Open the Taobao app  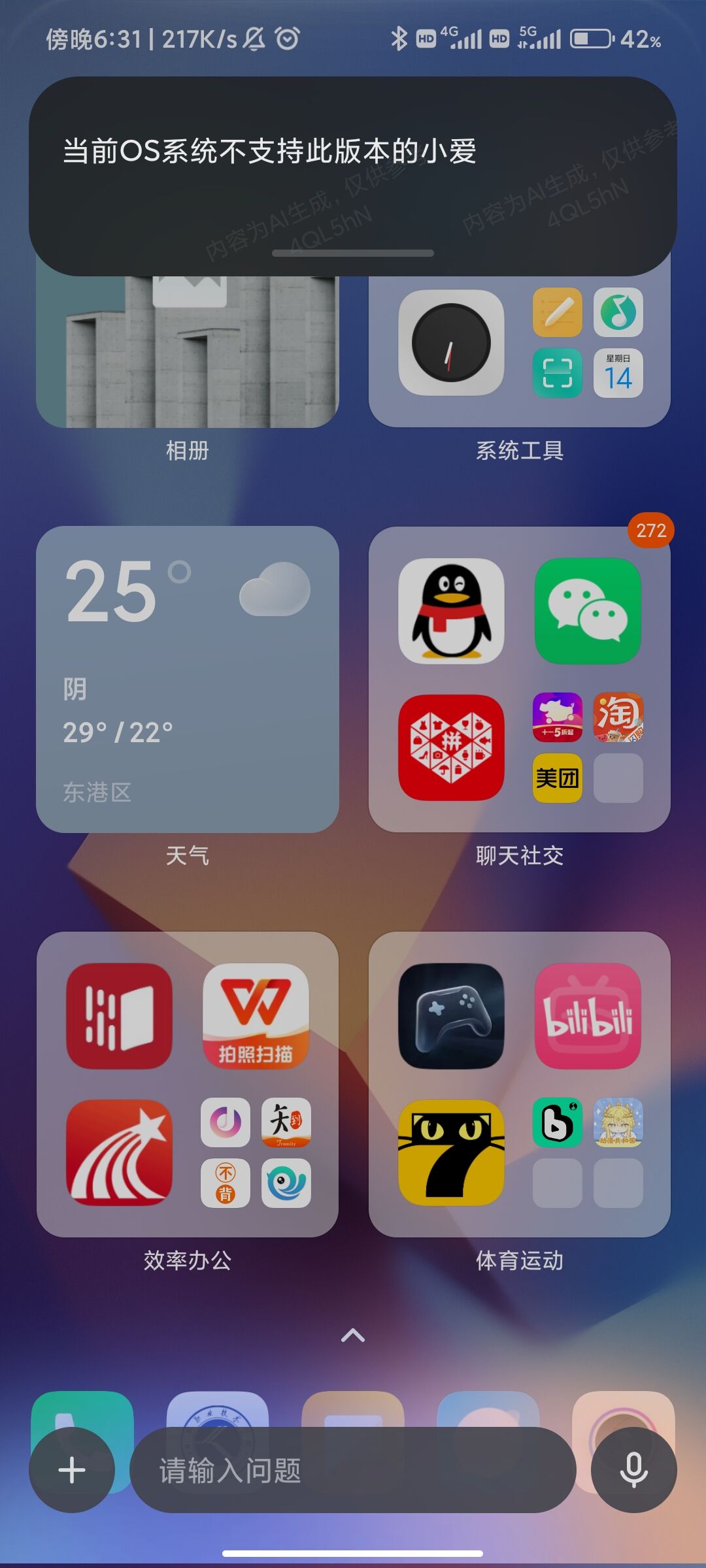(x=618, y=717)
